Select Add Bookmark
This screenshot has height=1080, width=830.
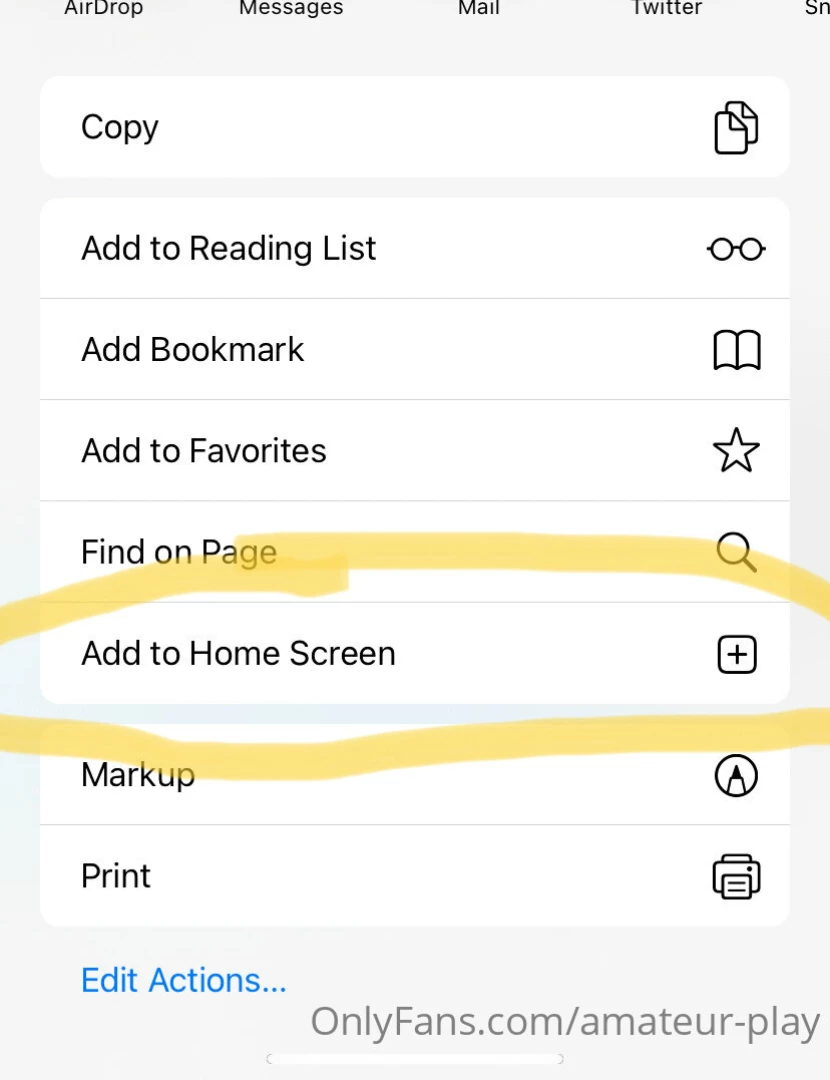[414, 350]
